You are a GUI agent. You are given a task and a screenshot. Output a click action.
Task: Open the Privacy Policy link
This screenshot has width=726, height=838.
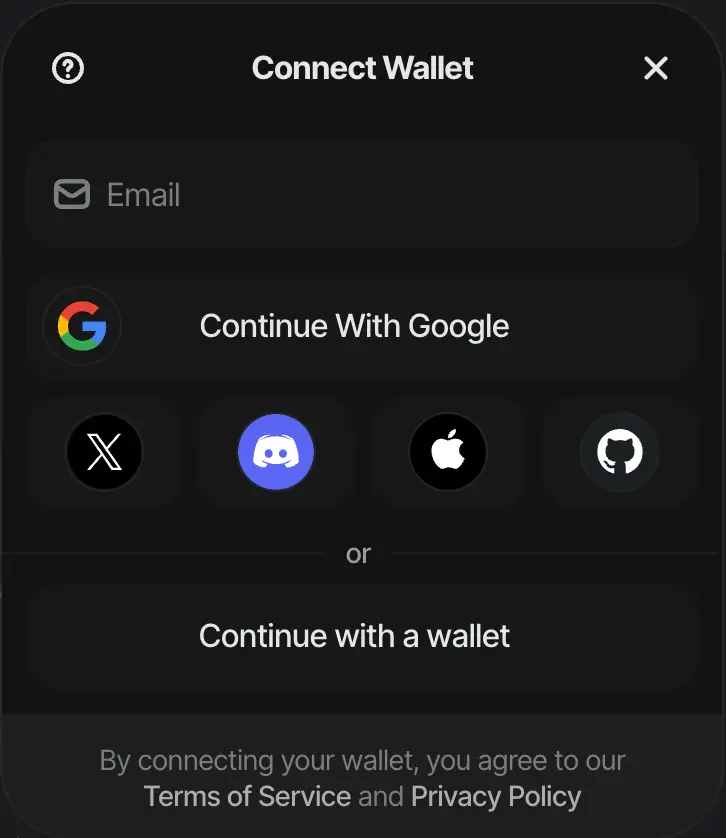click(x=496, y=797)
